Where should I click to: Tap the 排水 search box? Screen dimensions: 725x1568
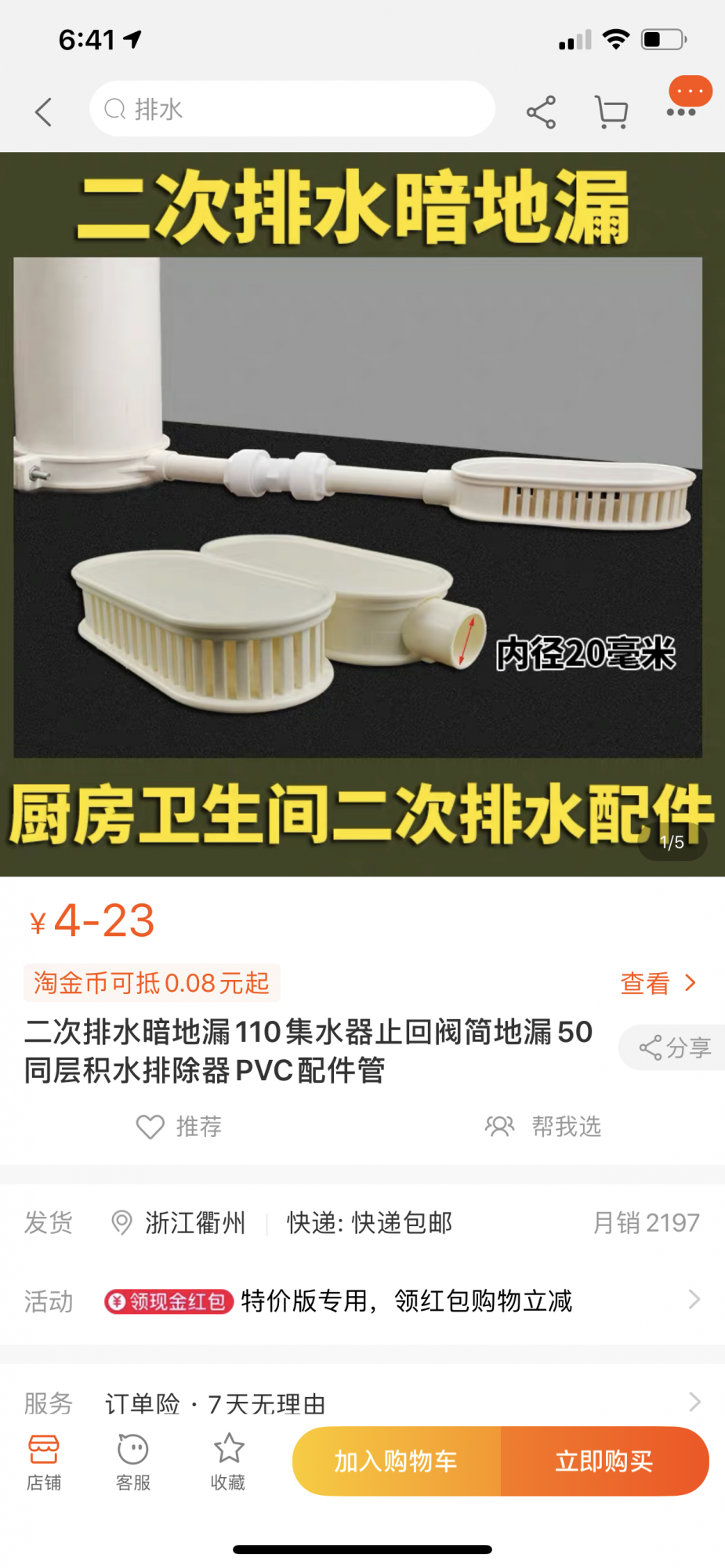(292, 109)
